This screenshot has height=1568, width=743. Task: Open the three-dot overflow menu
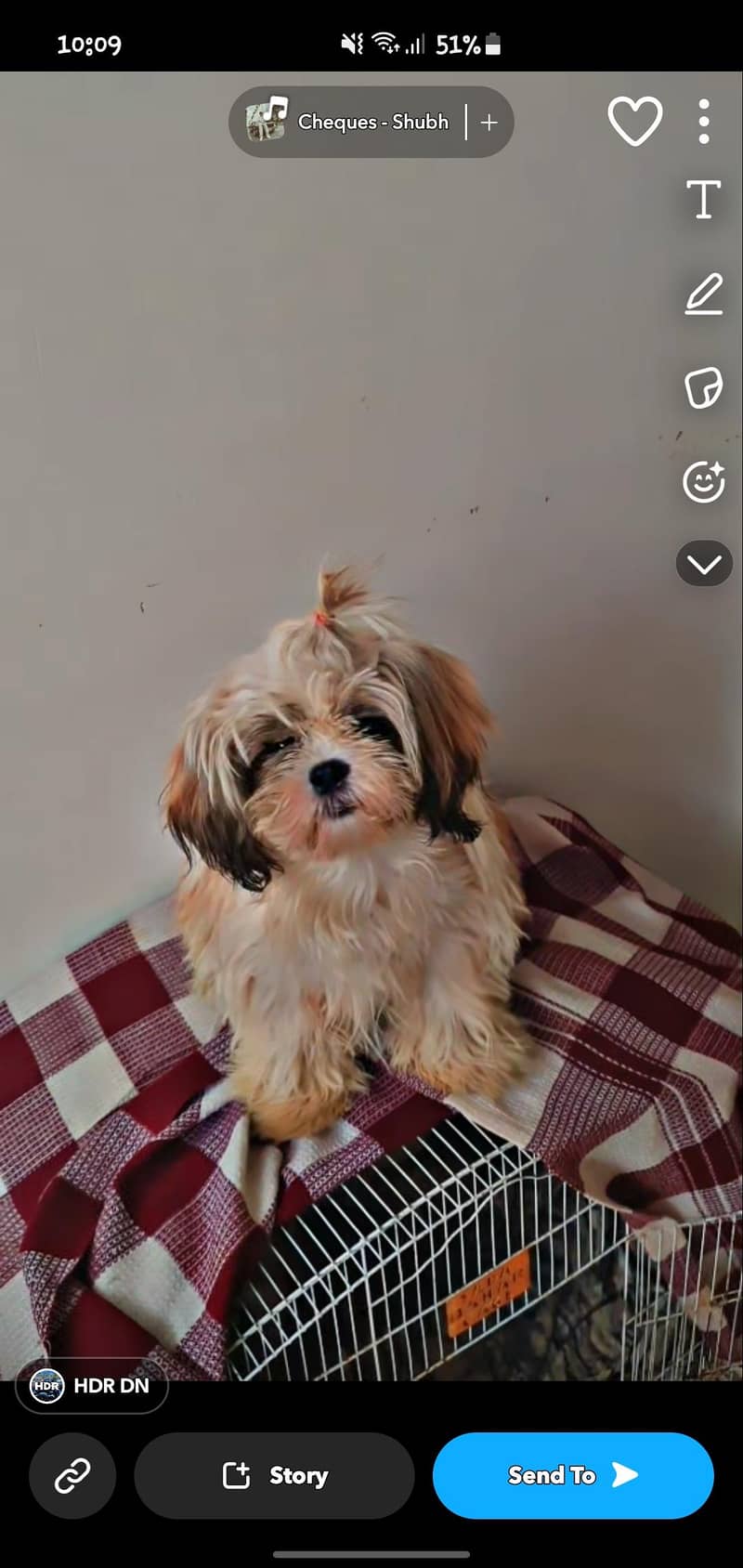click(704, 122)
